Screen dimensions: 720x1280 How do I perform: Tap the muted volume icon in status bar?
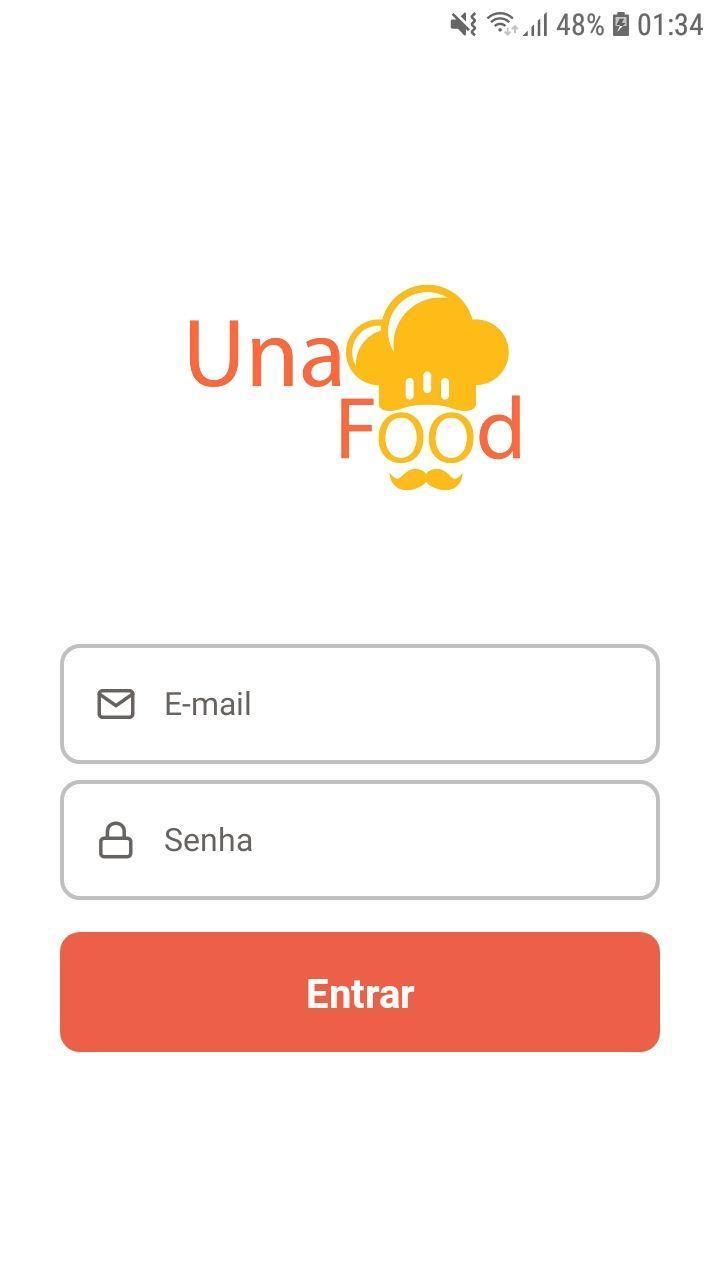[x=459, y=23]
